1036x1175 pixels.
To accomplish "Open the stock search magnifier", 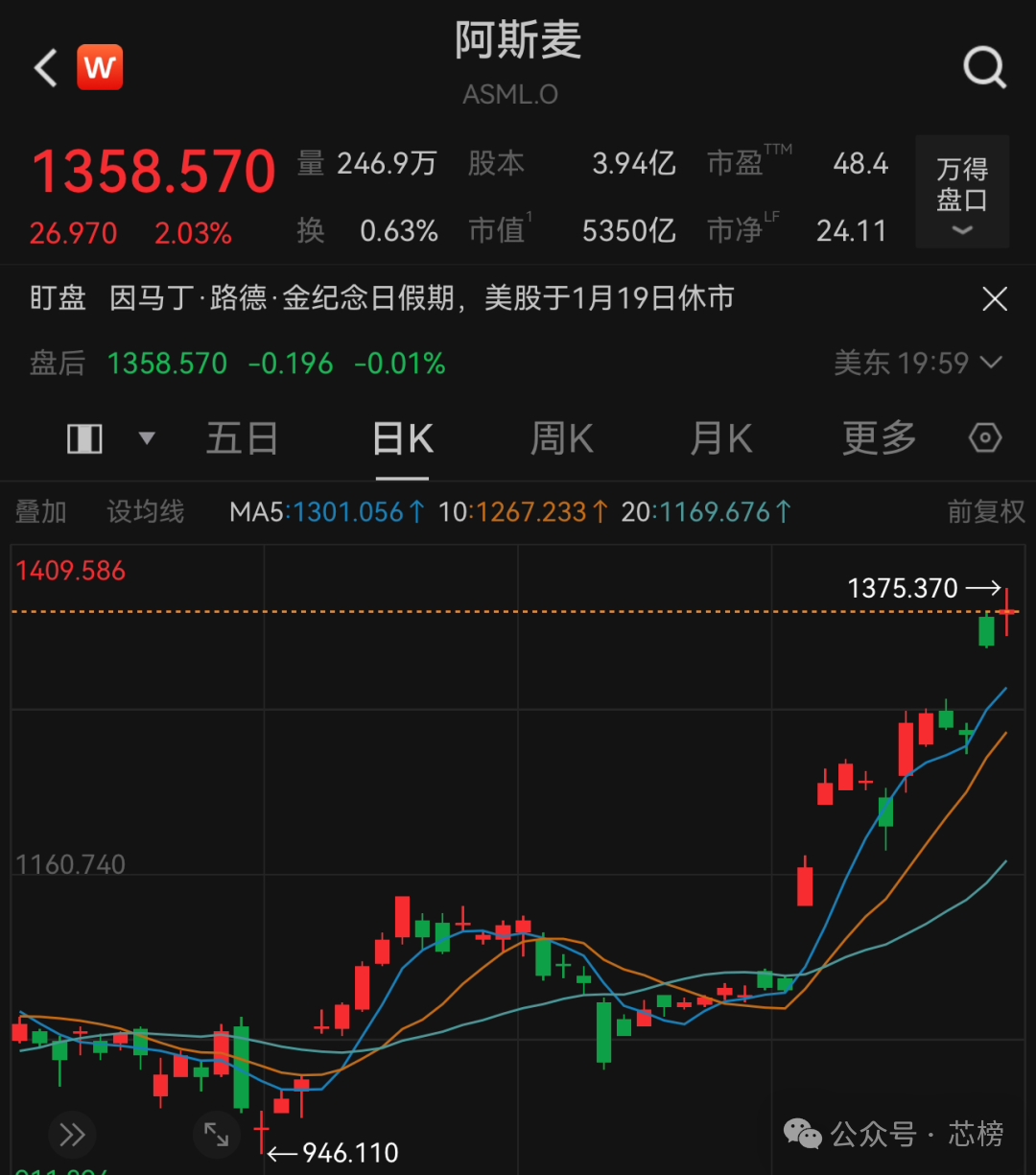I will click(984, 67).
